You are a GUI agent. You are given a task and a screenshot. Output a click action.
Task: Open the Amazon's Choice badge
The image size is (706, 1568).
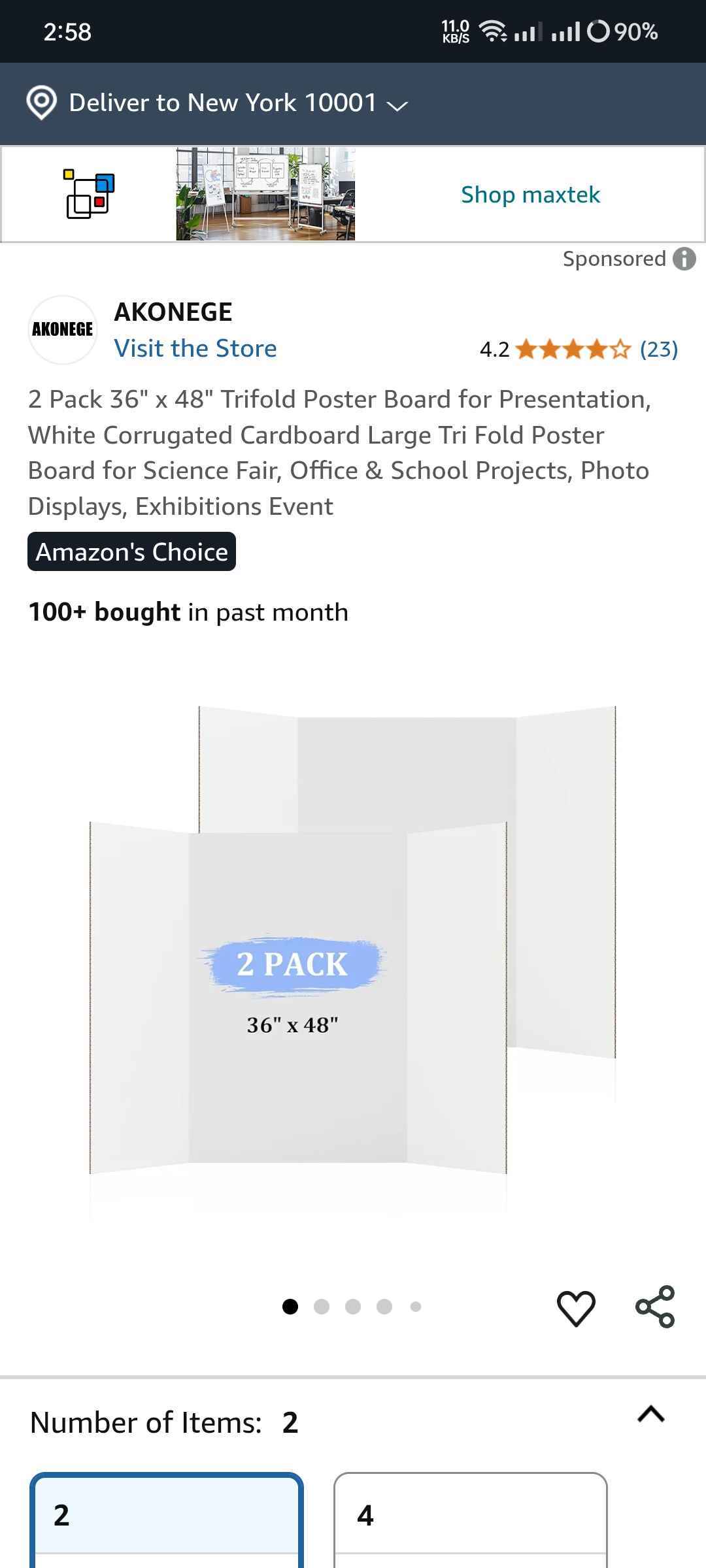tap(131, 552)
